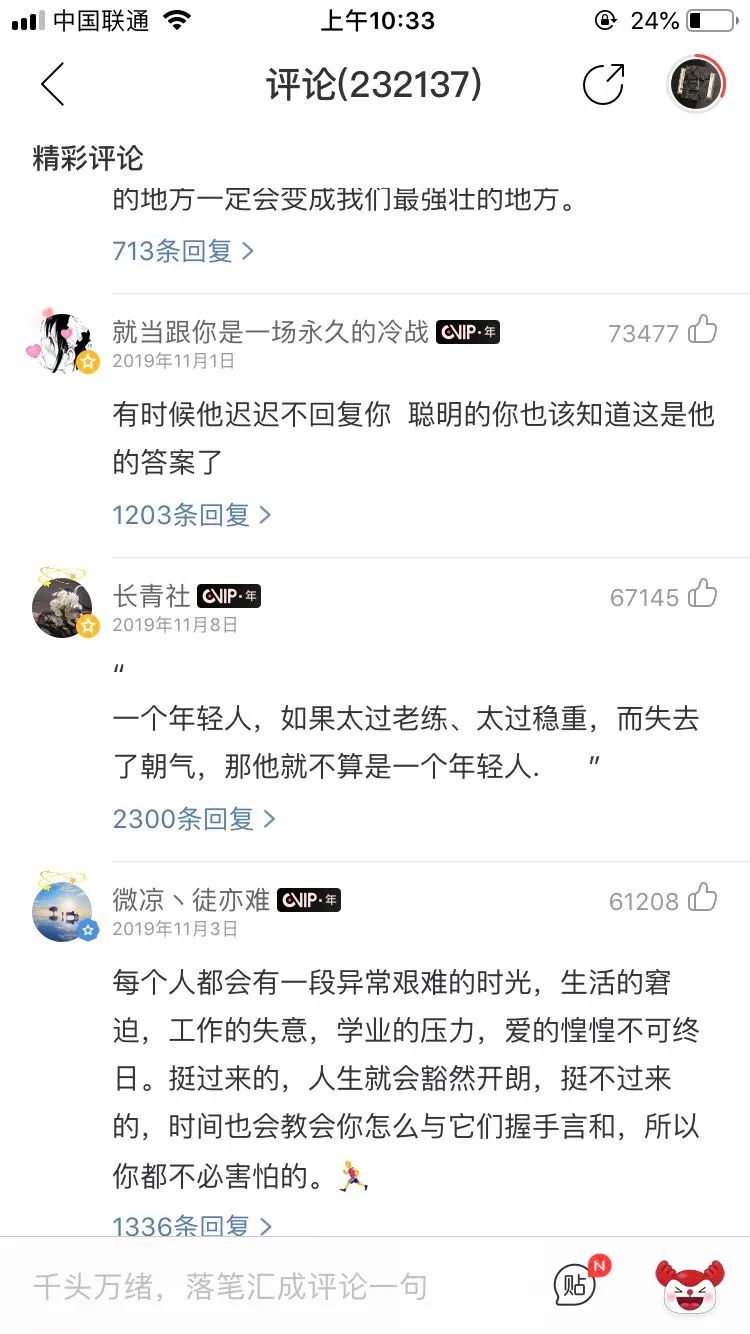The width and height of the screenshot is (750, 1334).
Task: Like the comment by 微凉丶徒亦难
Action: (703, 899)
